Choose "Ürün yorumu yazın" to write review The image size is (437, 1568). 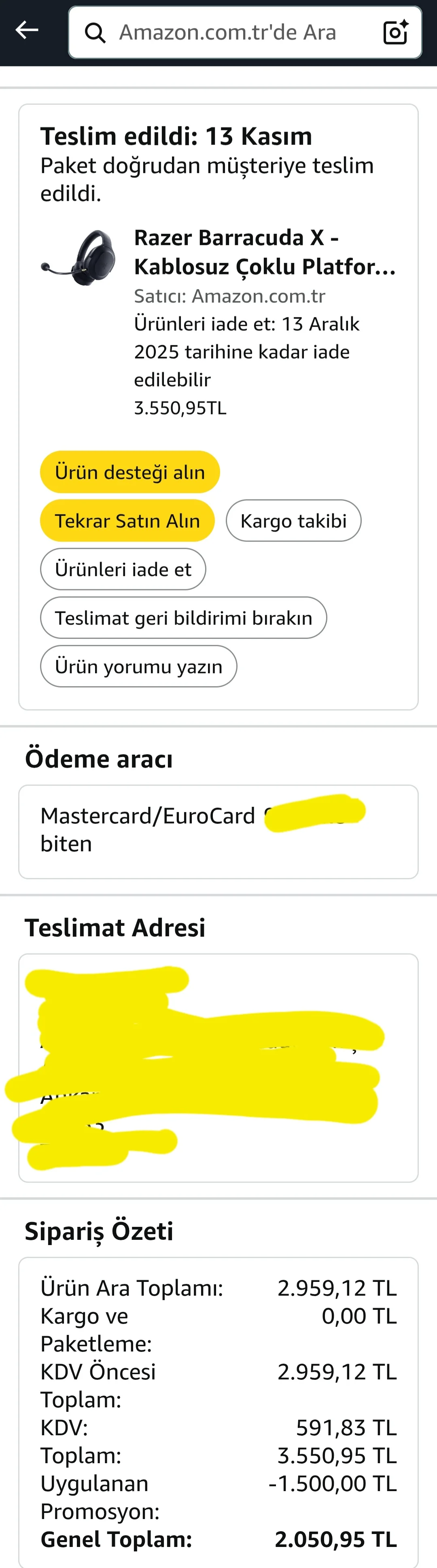click(138, 666)
